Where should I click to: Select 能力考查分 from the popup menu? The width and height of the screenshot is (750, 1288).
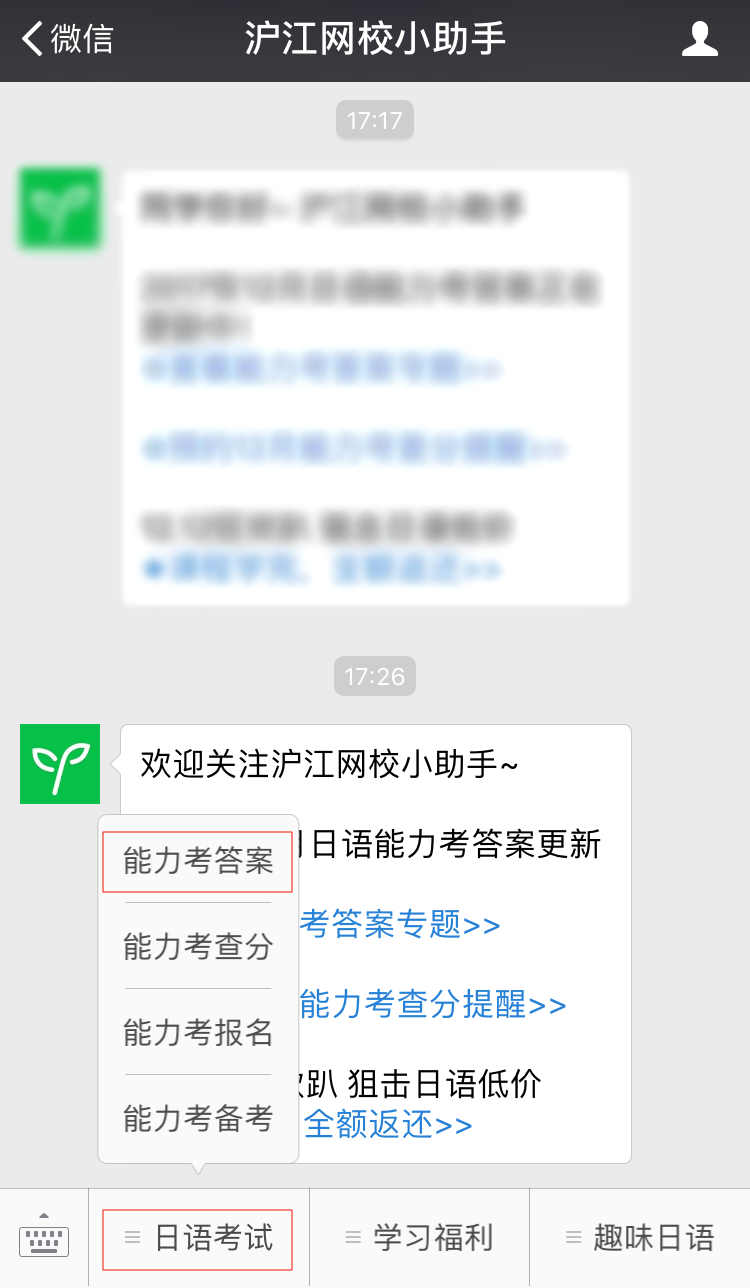[x=198, y=946]
